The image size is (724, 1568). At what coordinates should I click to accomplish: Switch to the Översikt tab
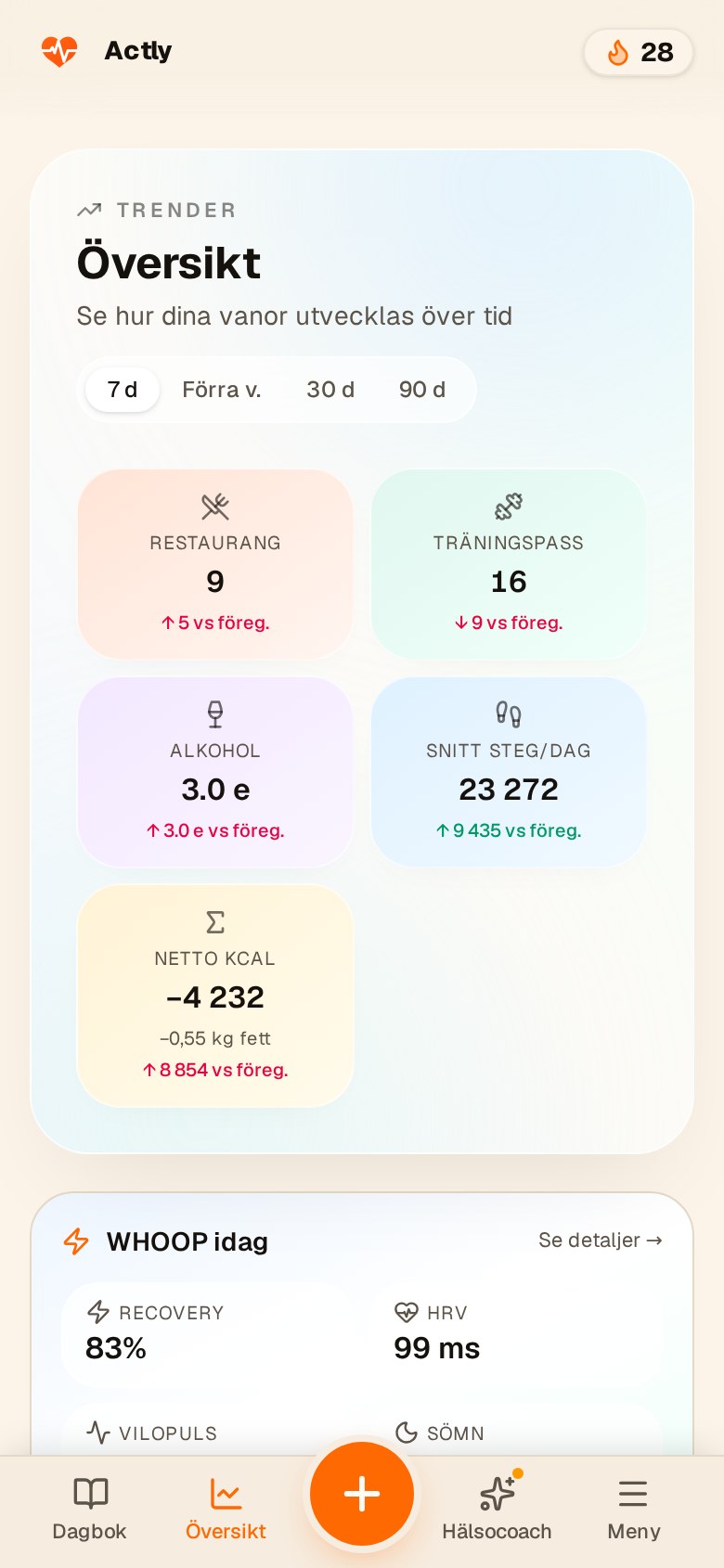(226, 1510)
